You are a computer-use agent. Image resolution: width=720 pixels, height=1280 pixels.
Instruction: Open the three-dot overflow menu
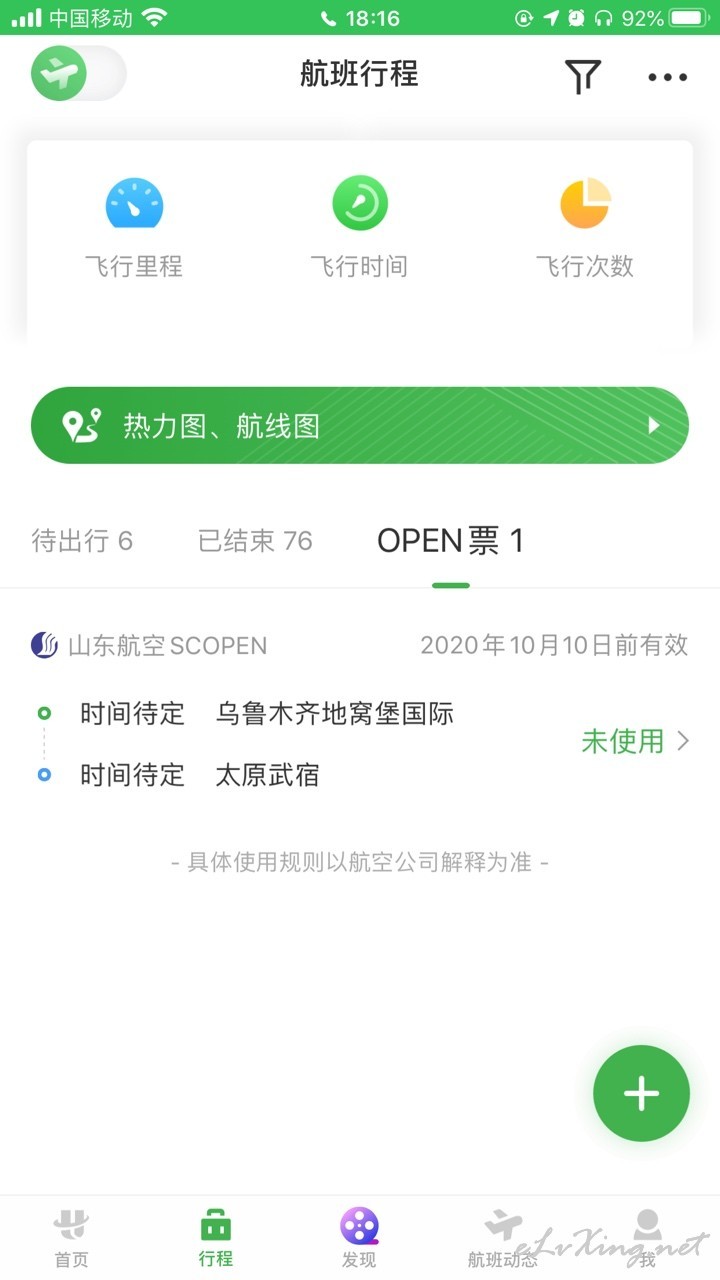(x=667, y=77)
